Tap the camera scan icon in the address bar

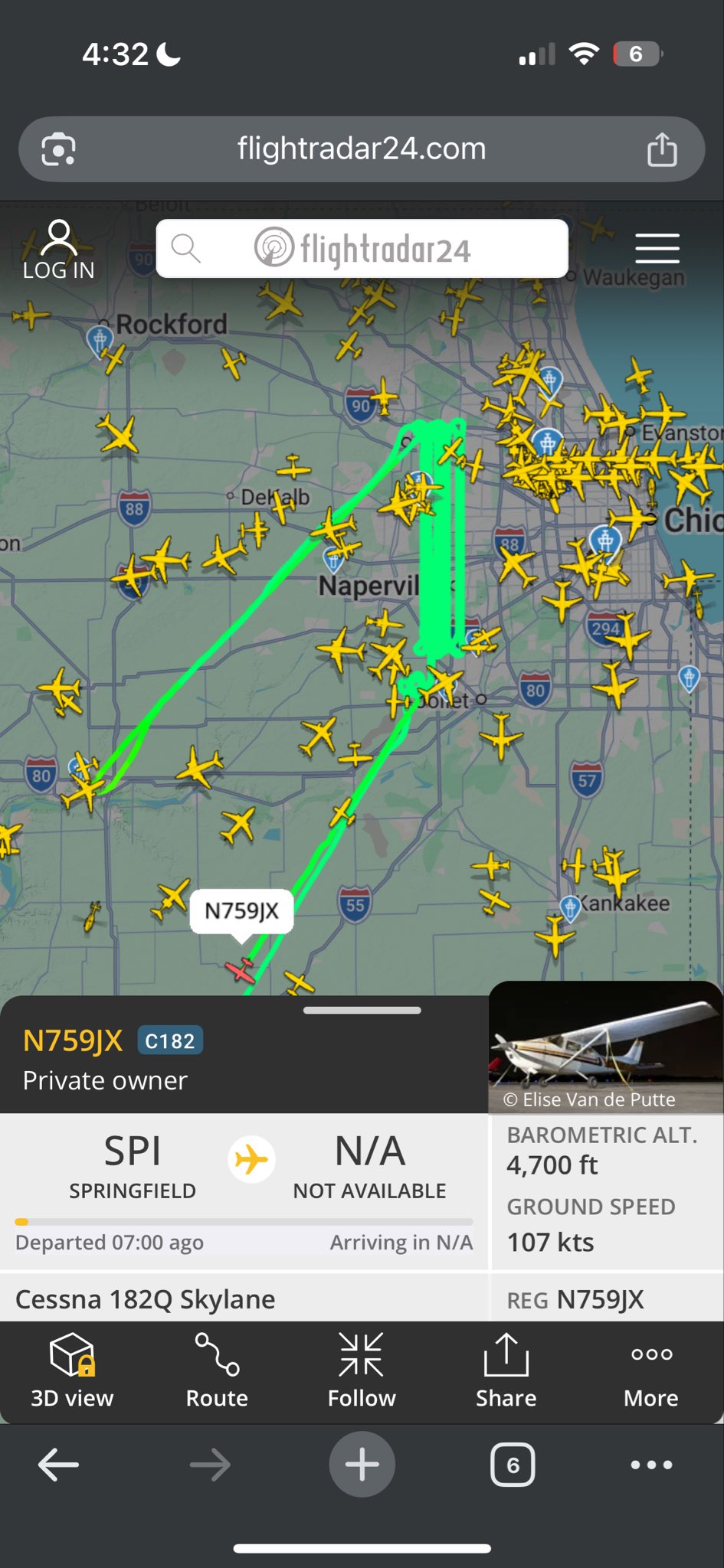(58, 149)
